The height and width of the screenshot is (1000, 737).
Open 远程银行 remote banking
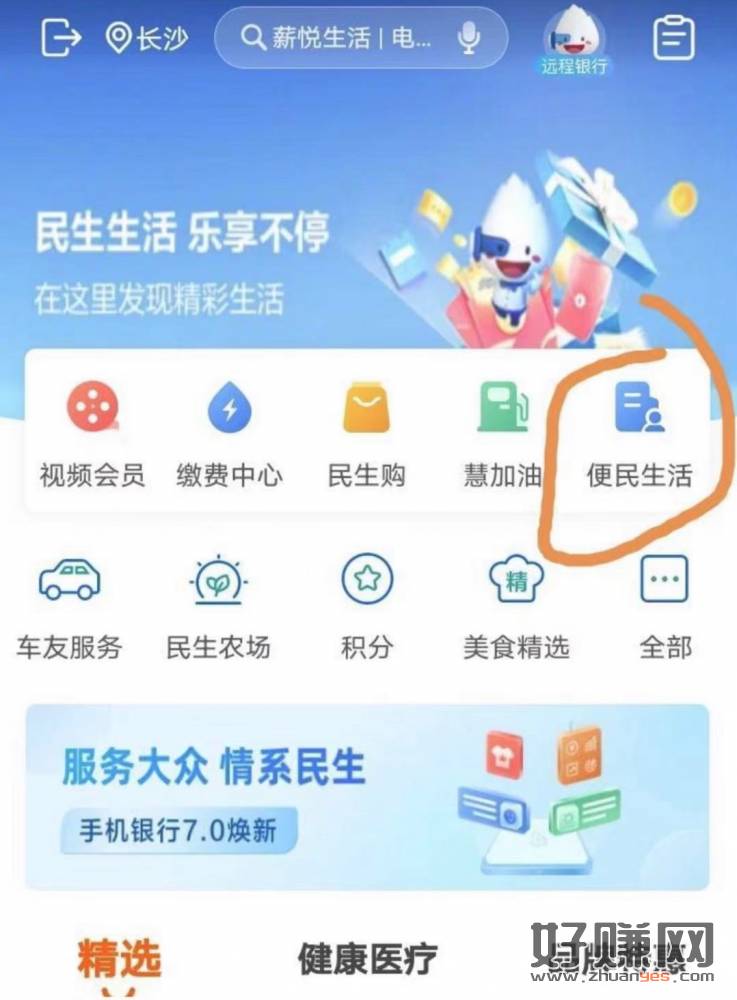(574, 42)
